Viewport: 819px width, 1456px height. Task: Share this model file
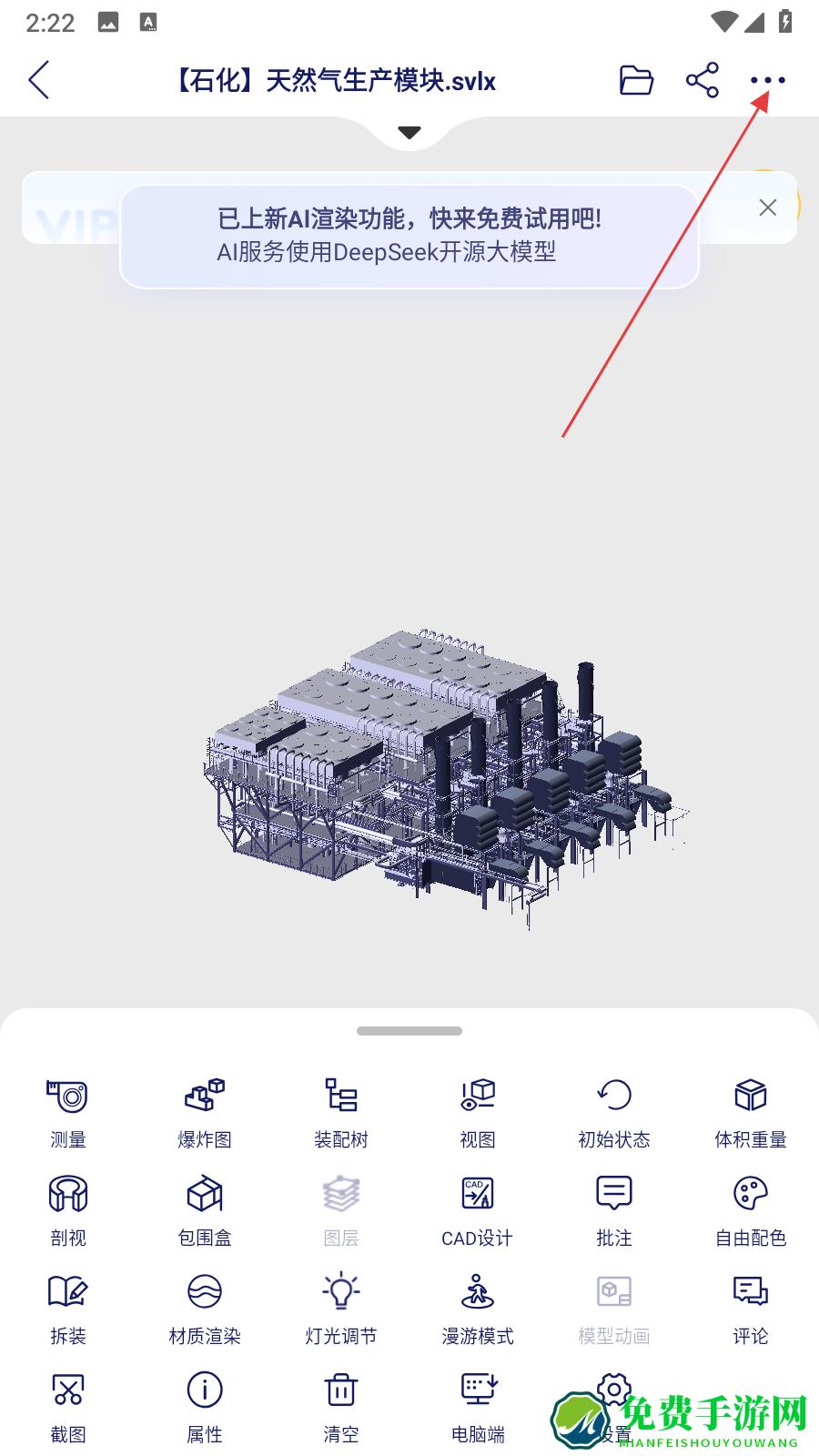(702, 80)
